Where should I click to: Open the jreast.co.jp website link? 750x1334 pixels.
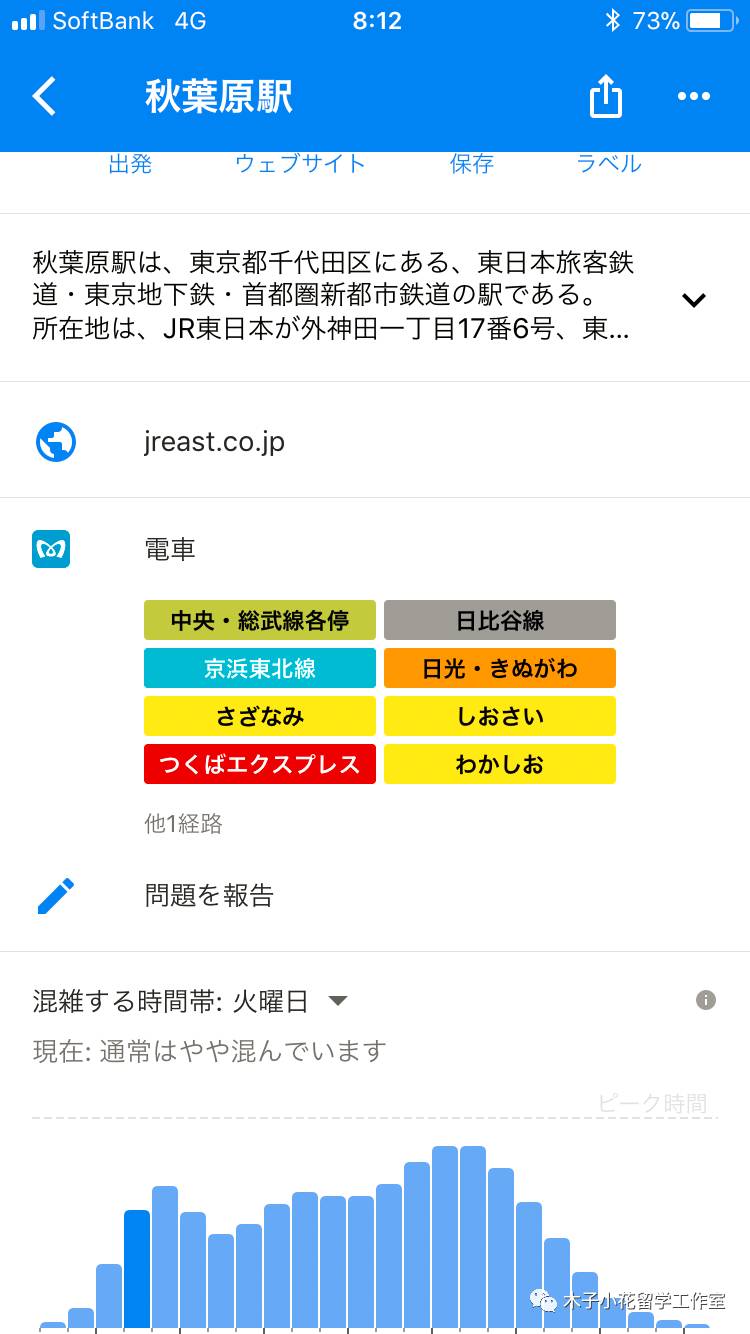click(x=214, y=441)
